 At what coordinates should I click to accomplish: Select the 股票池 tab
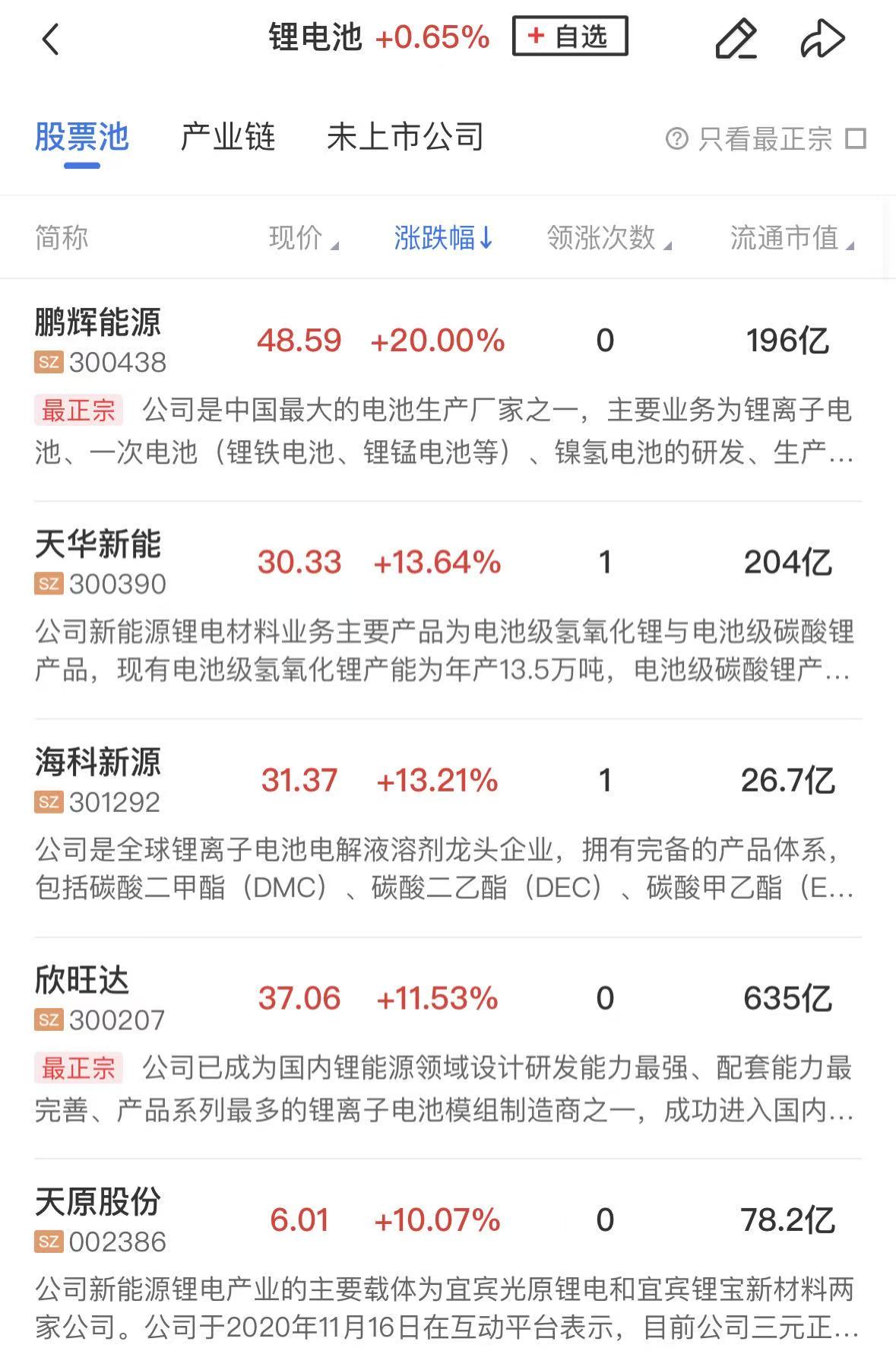pos(82,138)
